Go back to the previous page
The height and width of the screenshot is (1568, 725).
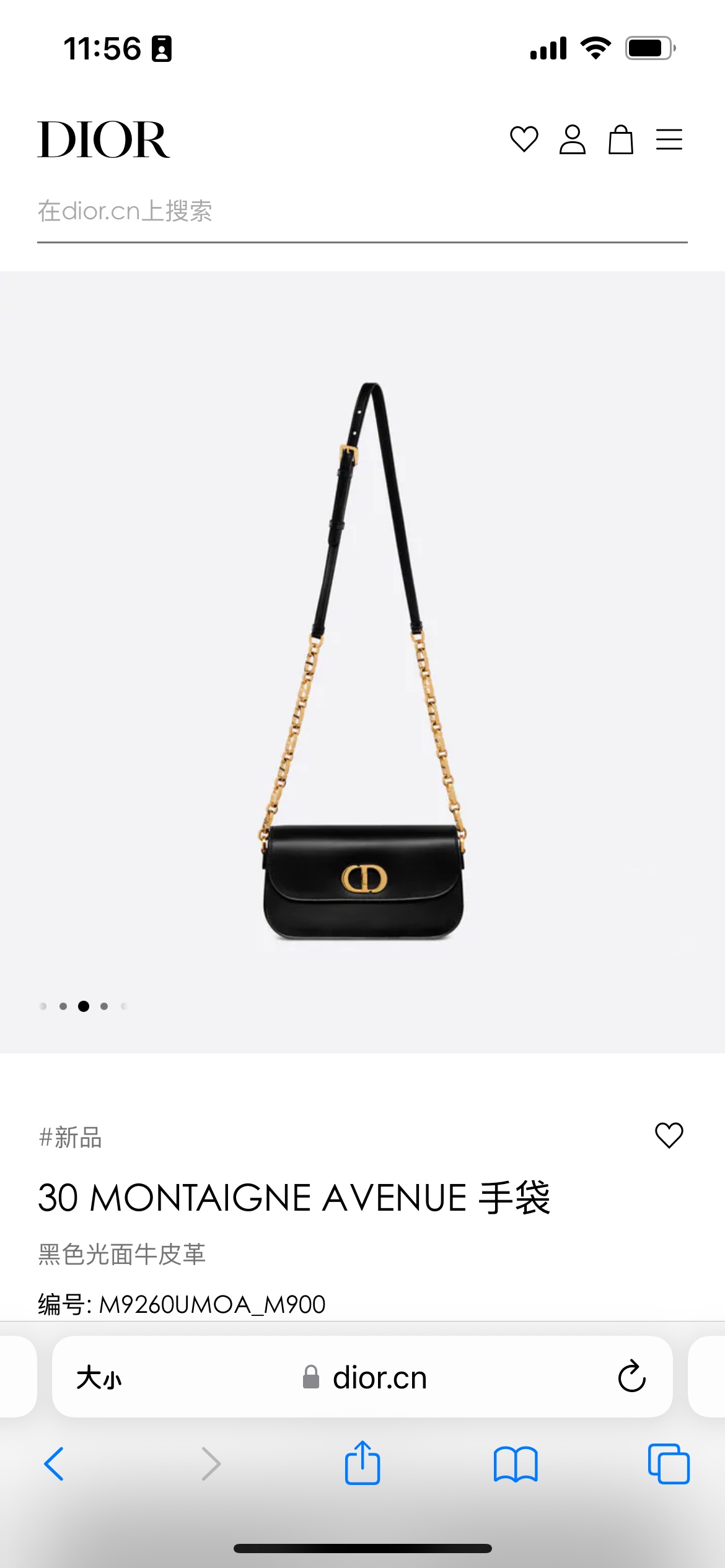55,1464
